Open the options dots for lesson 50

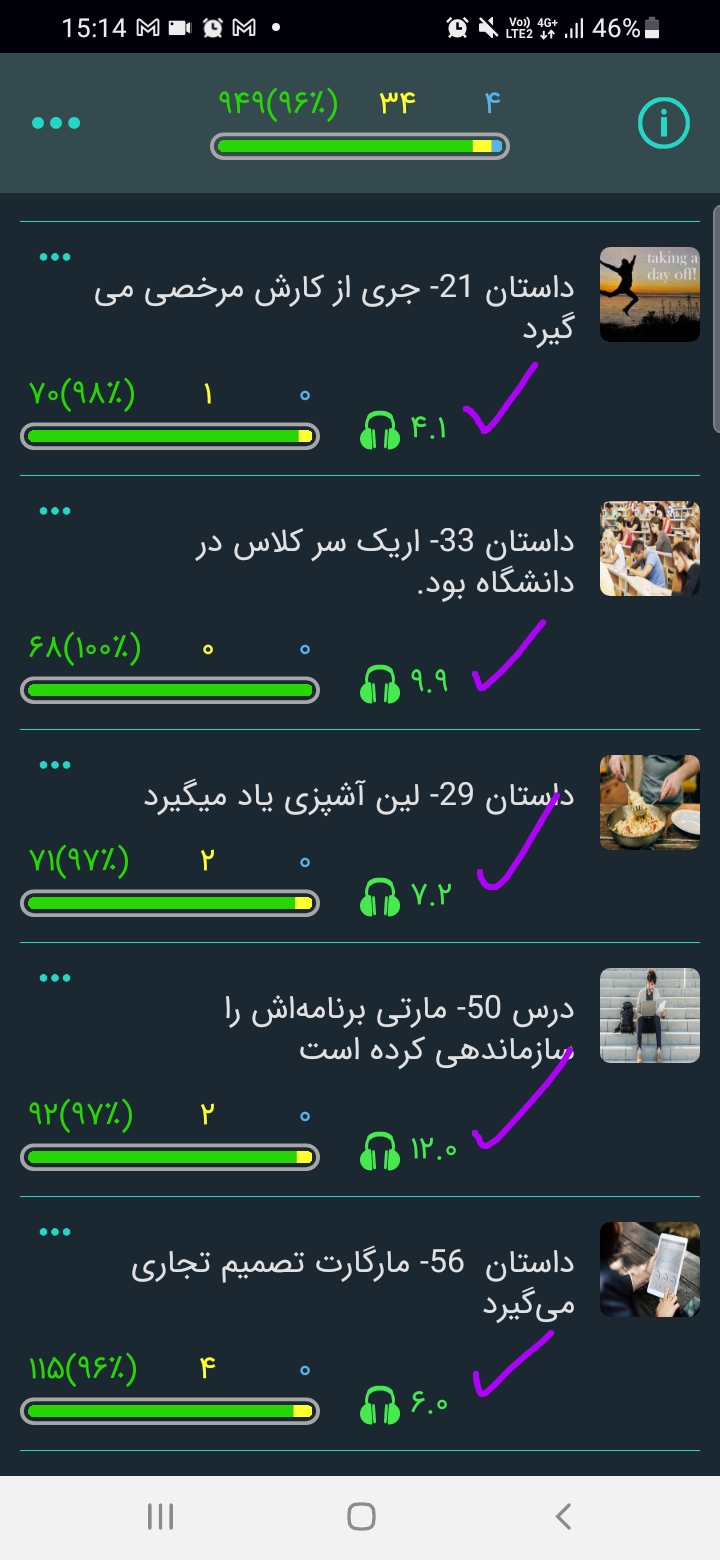[x=55, y=978]
